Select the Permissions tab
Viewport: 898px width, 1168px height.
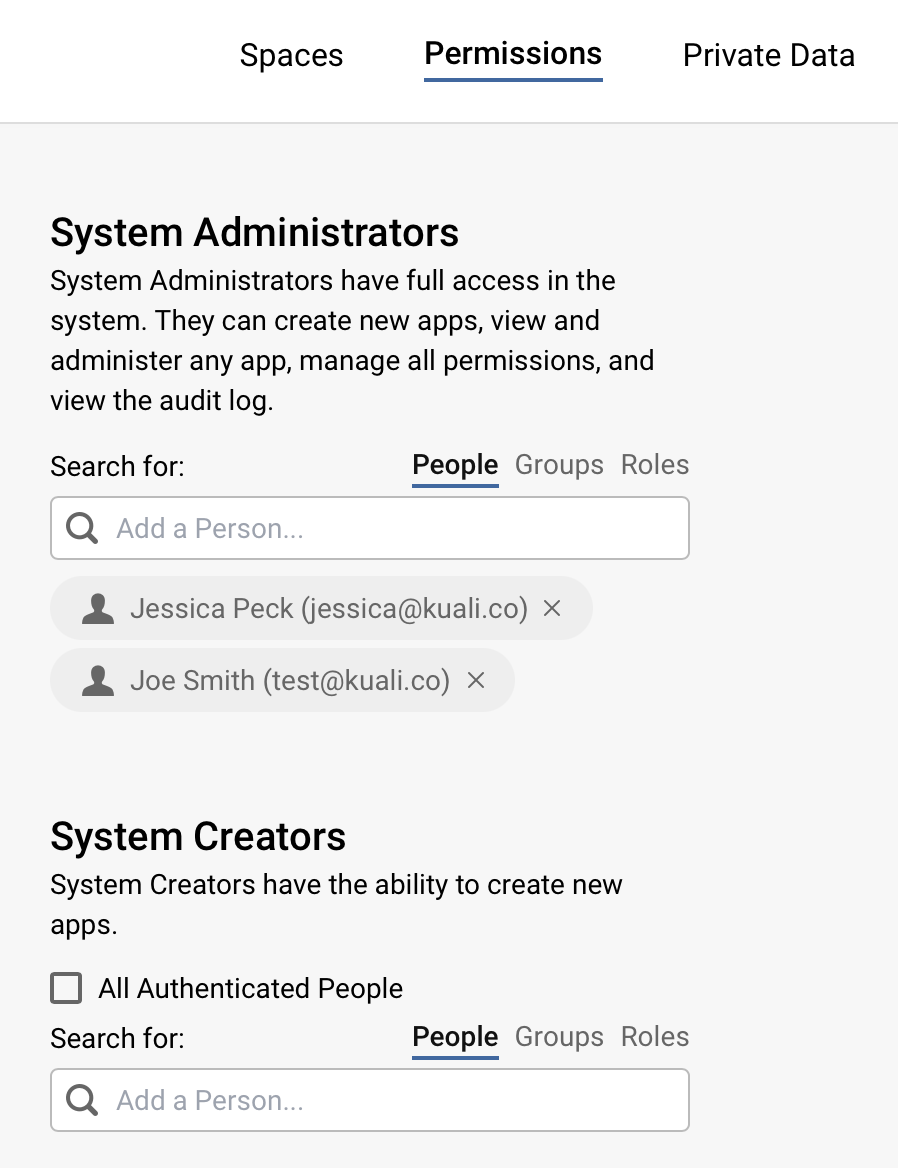512,53
